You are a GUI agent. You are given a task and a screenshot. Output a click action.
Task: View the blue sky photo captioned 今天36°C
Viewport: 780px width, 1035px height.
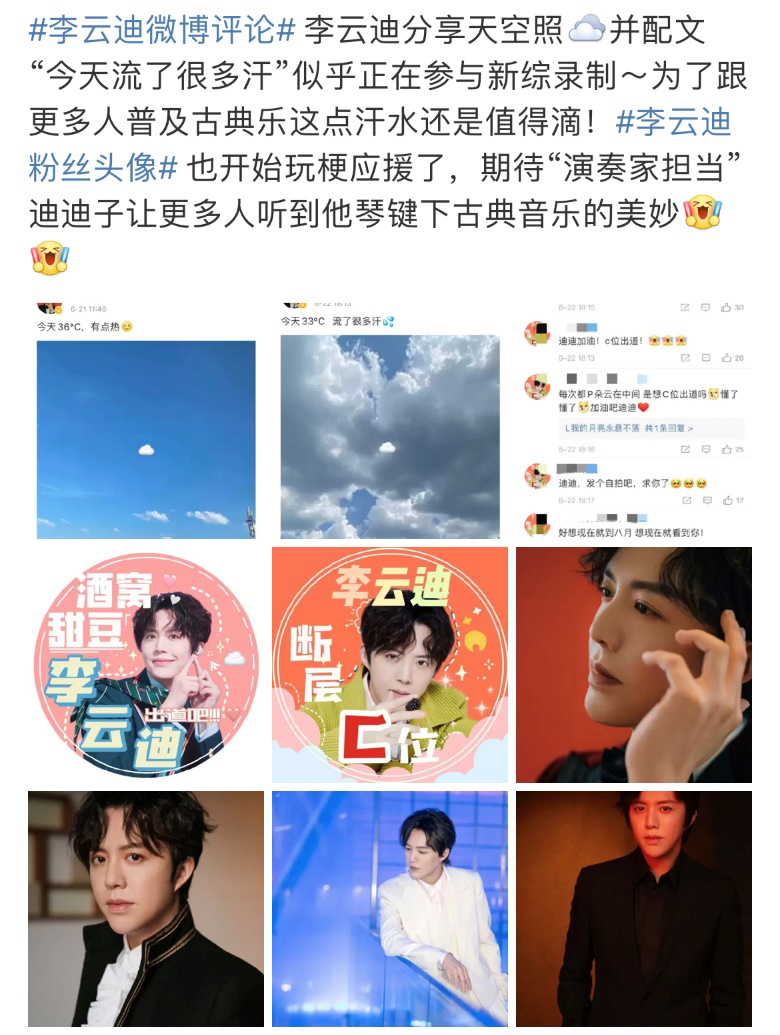click(x=146, y=420)
